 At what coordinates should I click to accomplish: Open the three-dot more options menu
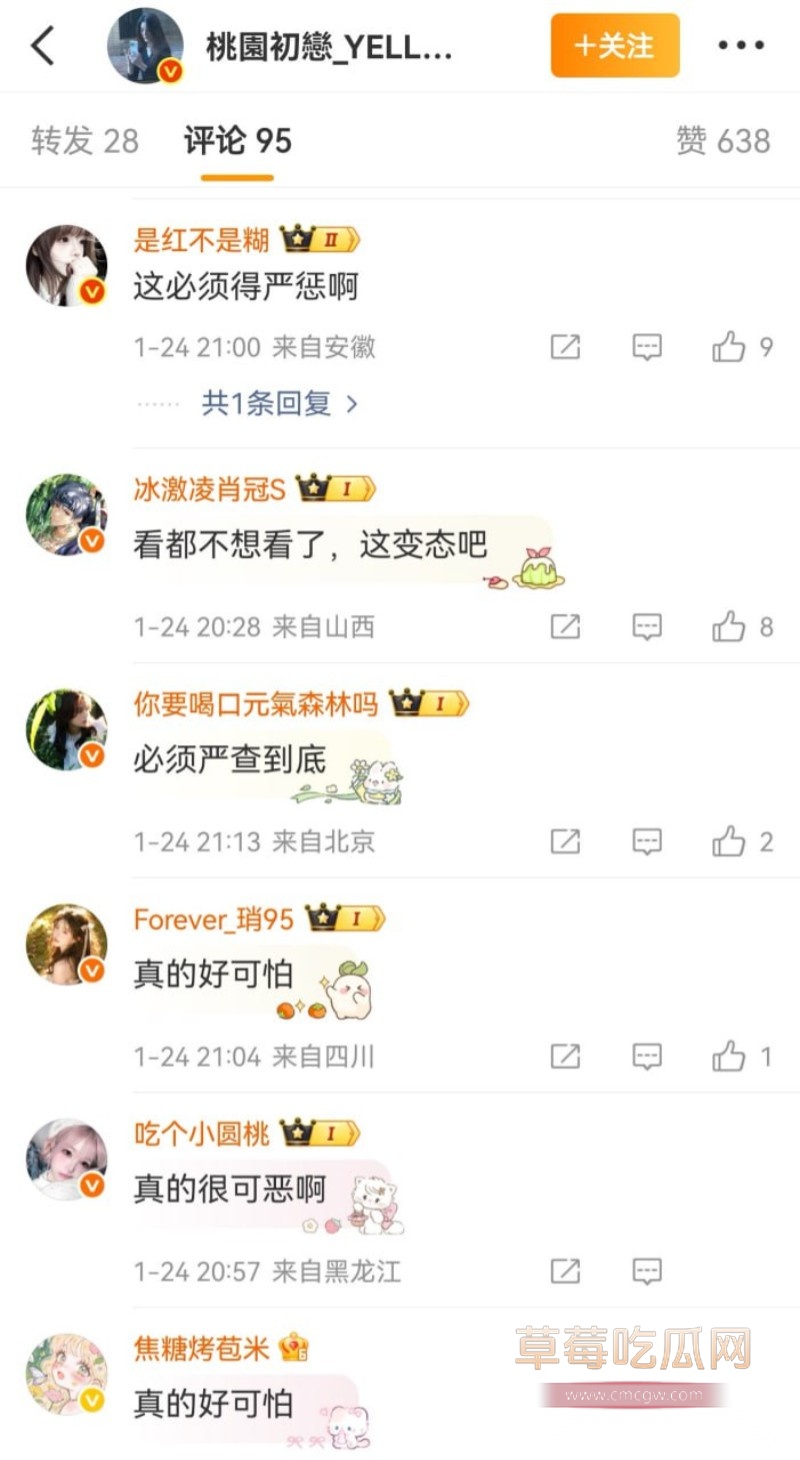(x=740, y=45)
